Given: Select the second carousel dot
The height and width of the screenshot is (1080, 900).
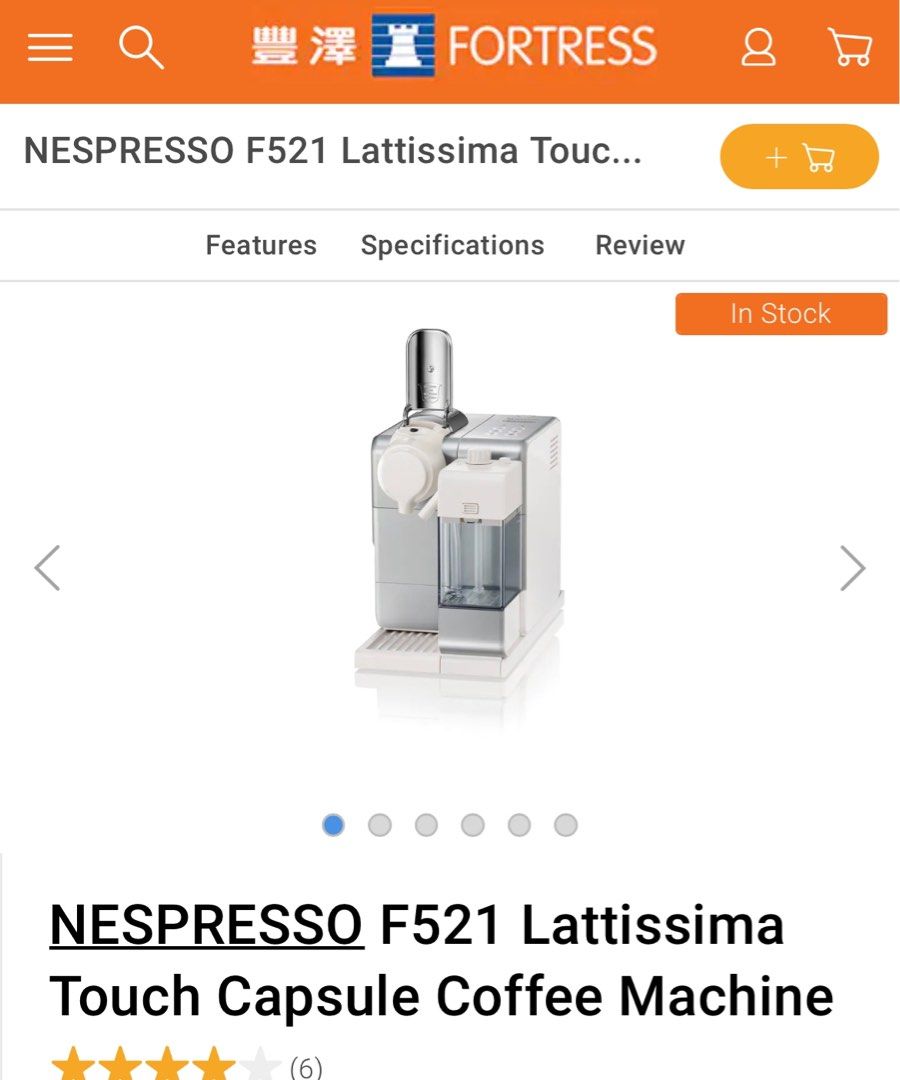Looking at the screenshot, I should point(379,825).
